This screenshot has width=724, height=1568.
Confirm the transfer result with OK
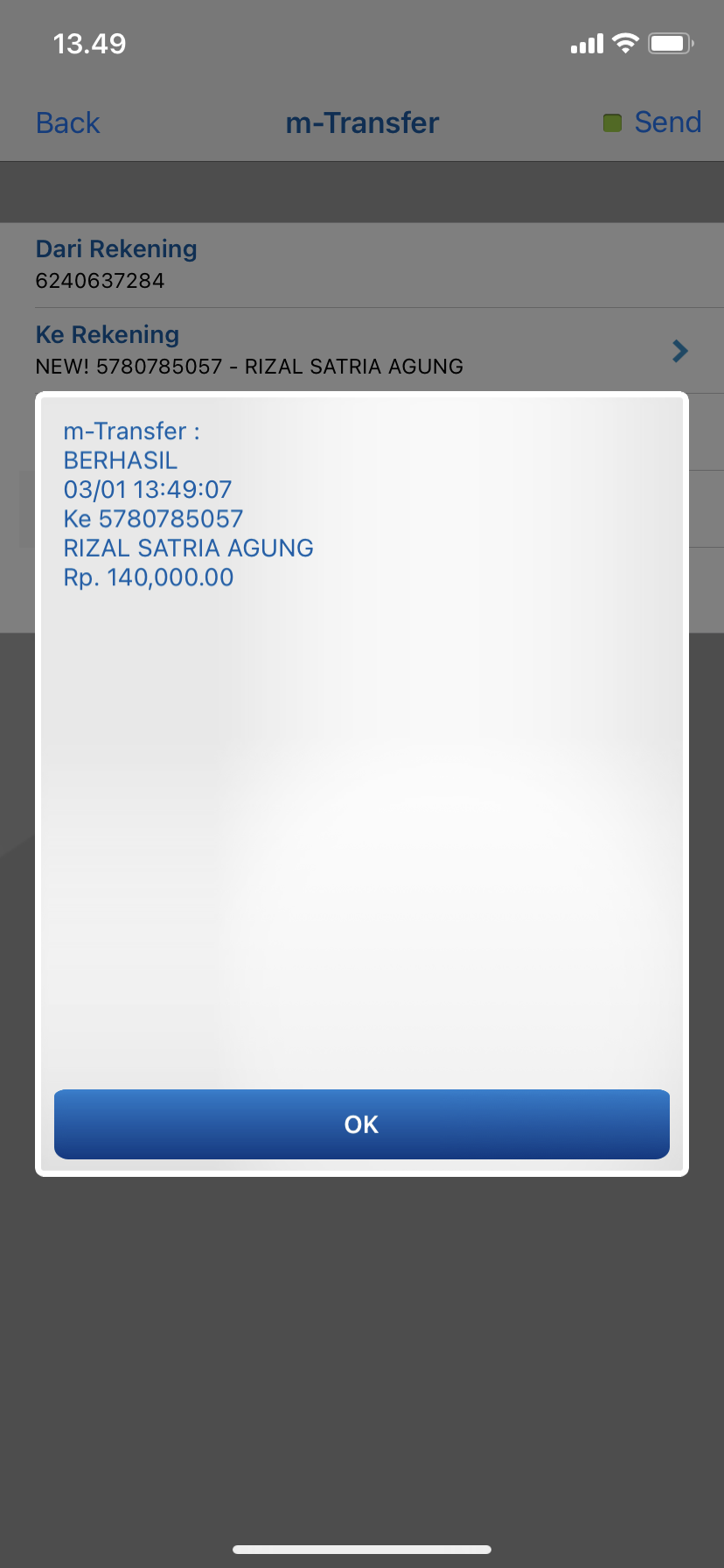[361, 1124]
